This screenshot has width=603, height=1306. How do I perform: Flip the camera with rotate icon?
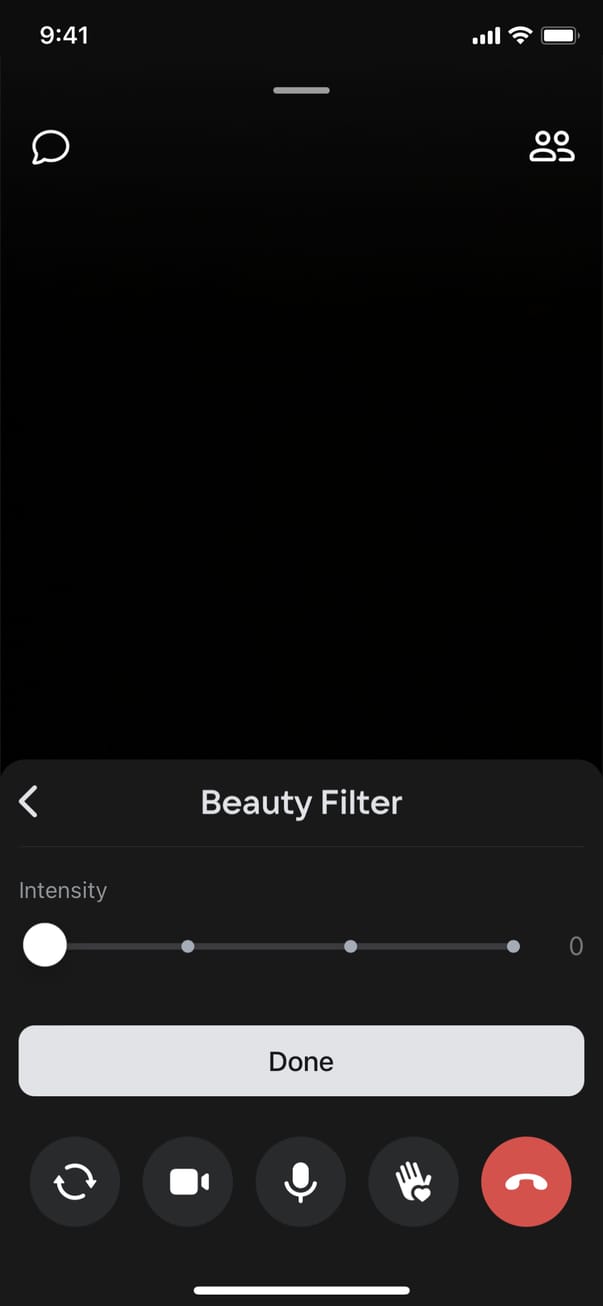[x=75, y=1182]
